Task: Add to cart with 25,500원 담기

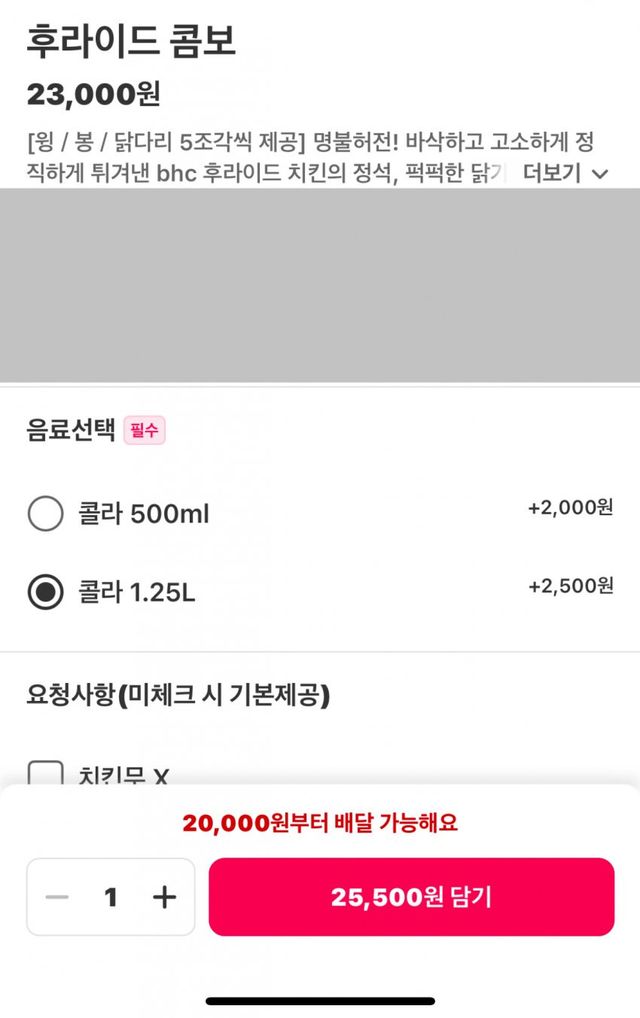Action: (x=411, y=897)
